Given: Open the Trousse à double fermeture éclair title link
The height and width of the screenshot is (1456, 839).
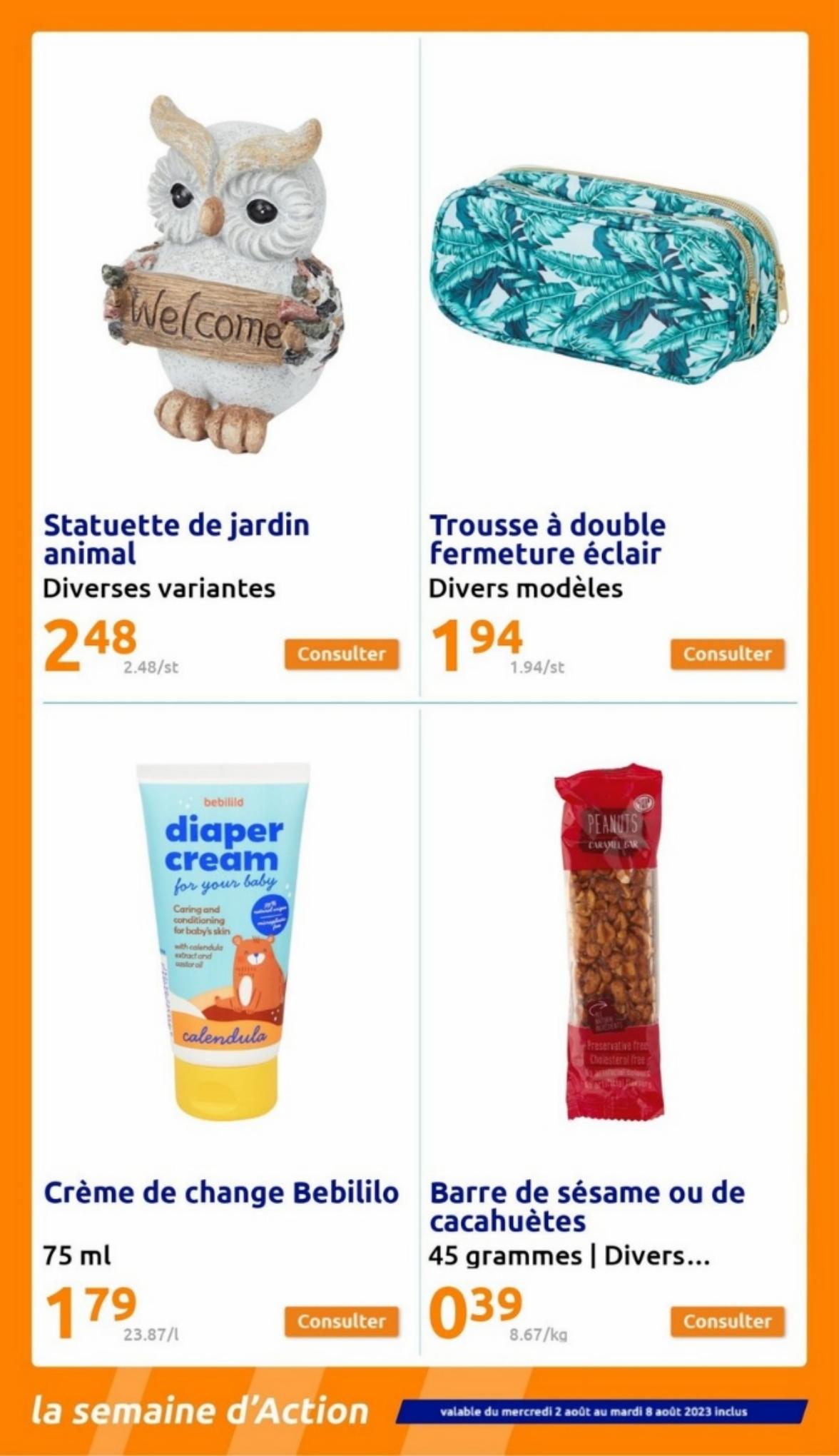Looking at the screenshot, I should (547, 537).
